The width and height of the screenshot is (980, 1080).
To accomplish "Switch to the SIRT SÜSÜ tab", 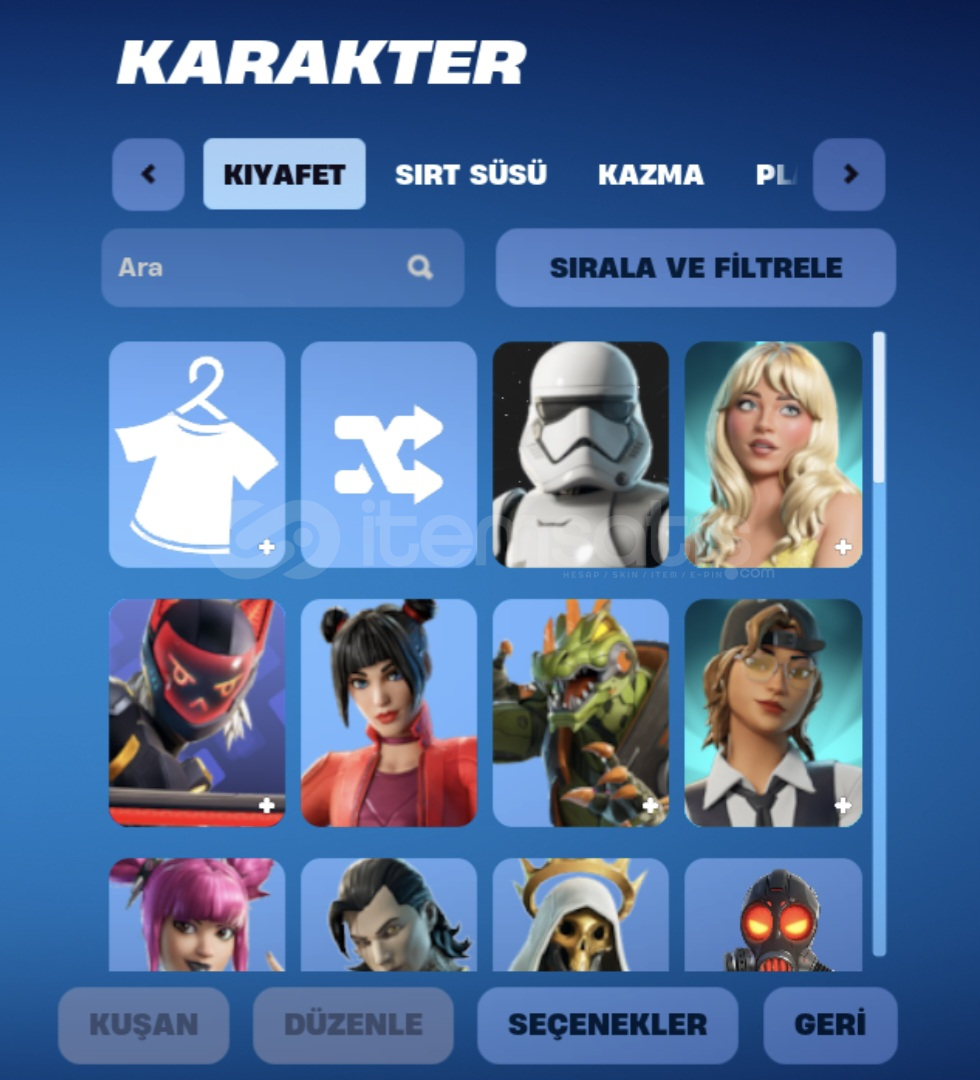I will pos(470,174).
